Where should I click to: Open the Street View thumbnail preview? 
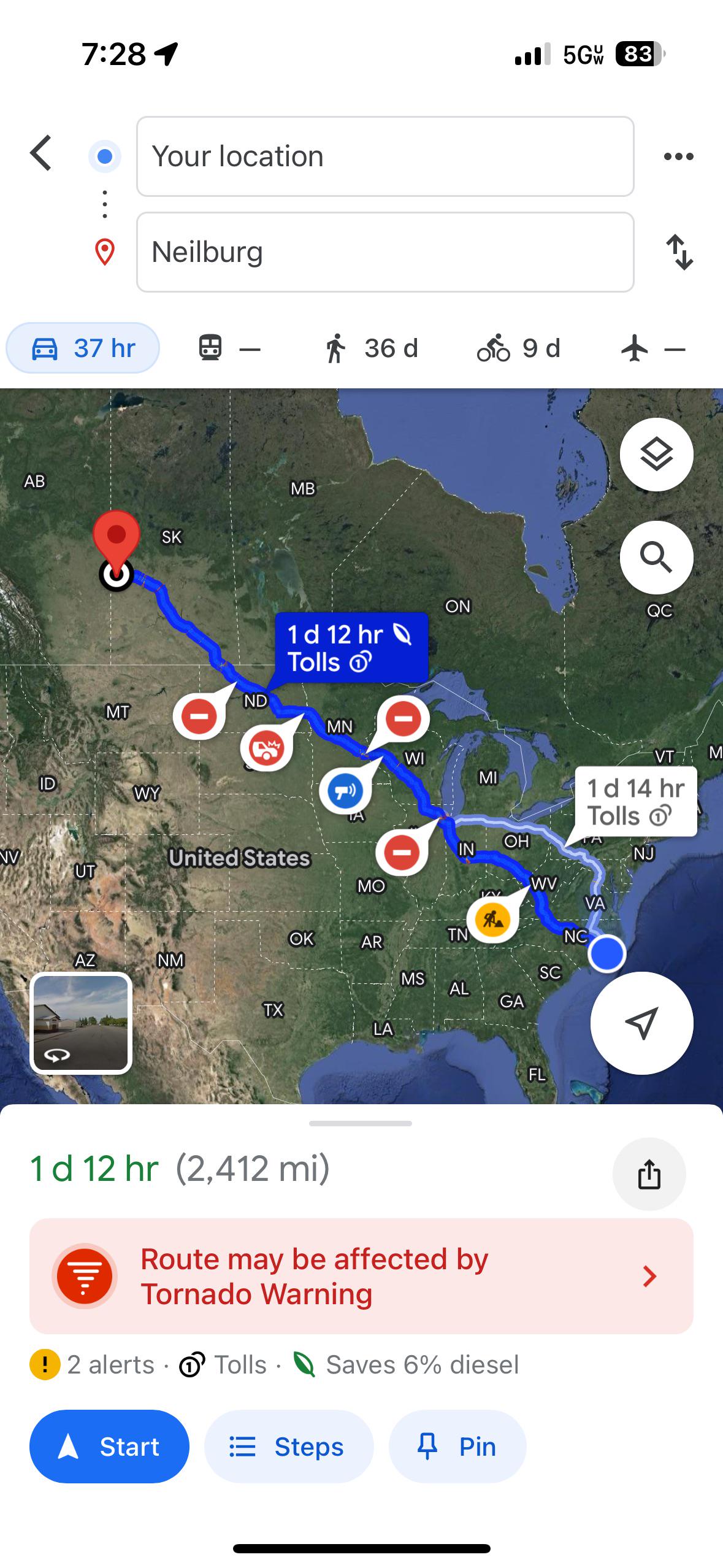point(81,1023)
